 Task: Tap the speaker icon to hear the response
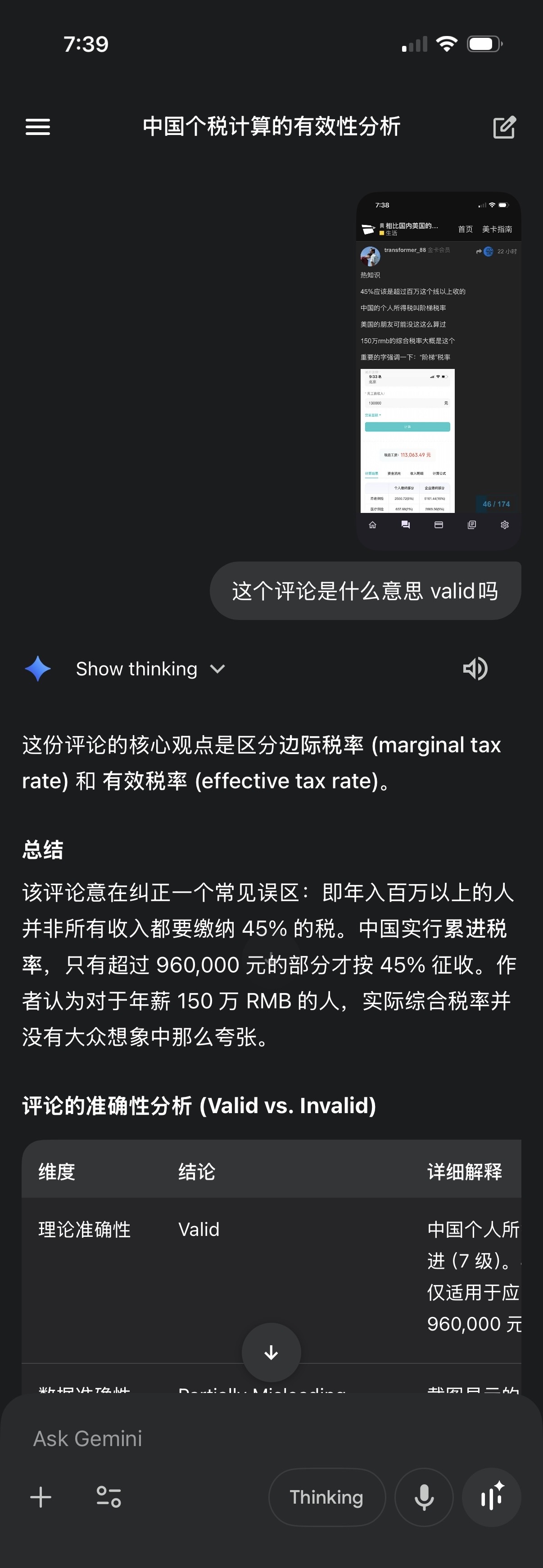475,668
